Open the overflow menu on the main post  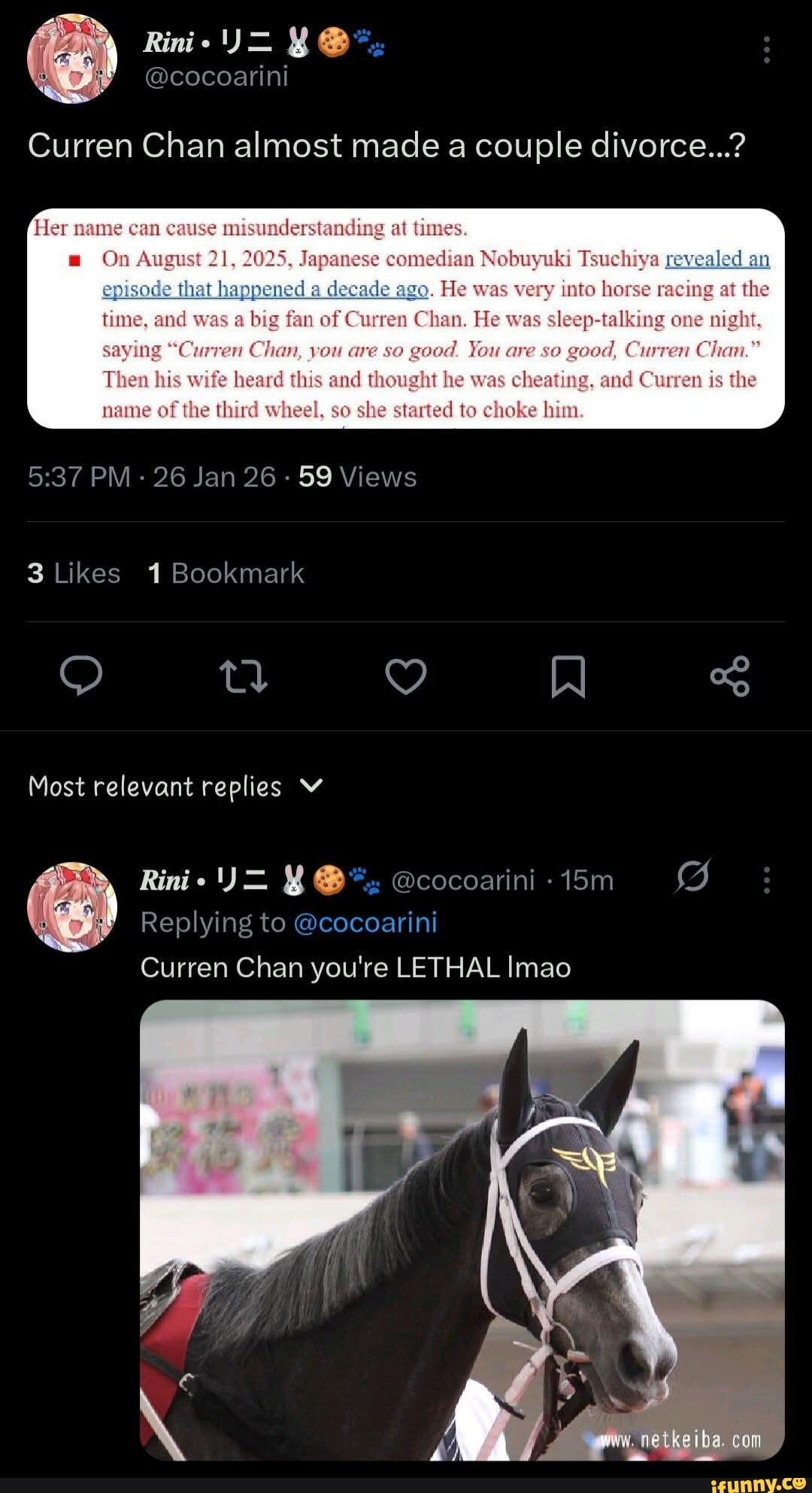pyautogui.click(x=766, y=50)
